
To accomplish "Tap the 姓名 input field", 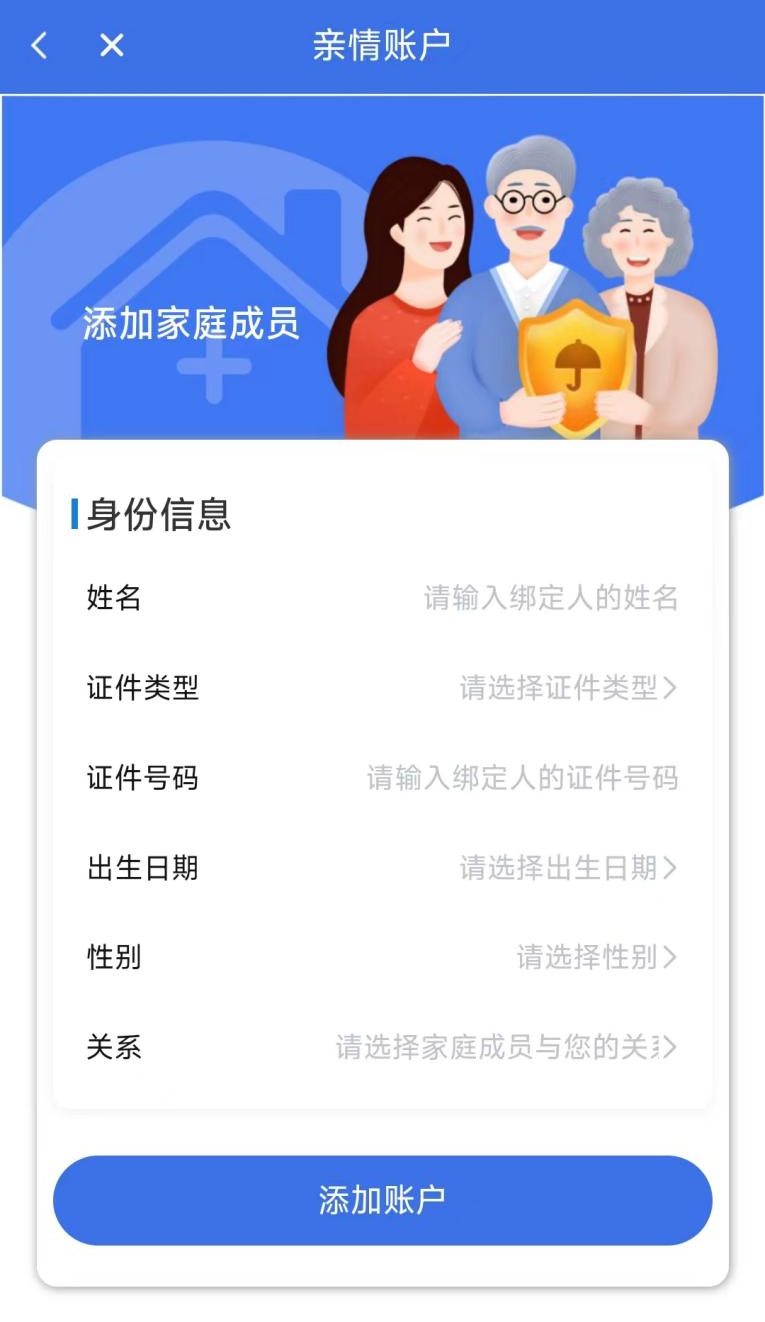I will click(x=550, y=598).
